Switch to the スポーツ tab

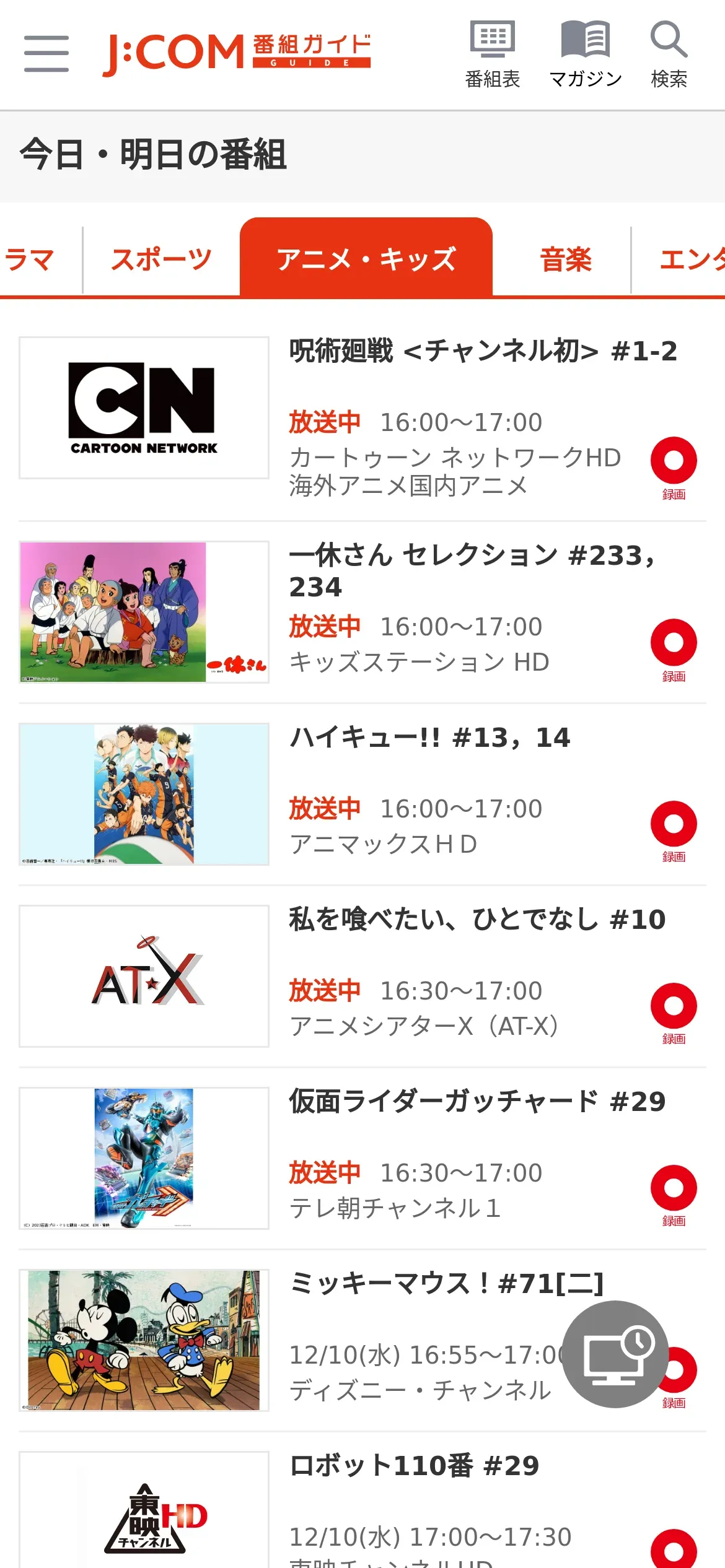[161, 259]
